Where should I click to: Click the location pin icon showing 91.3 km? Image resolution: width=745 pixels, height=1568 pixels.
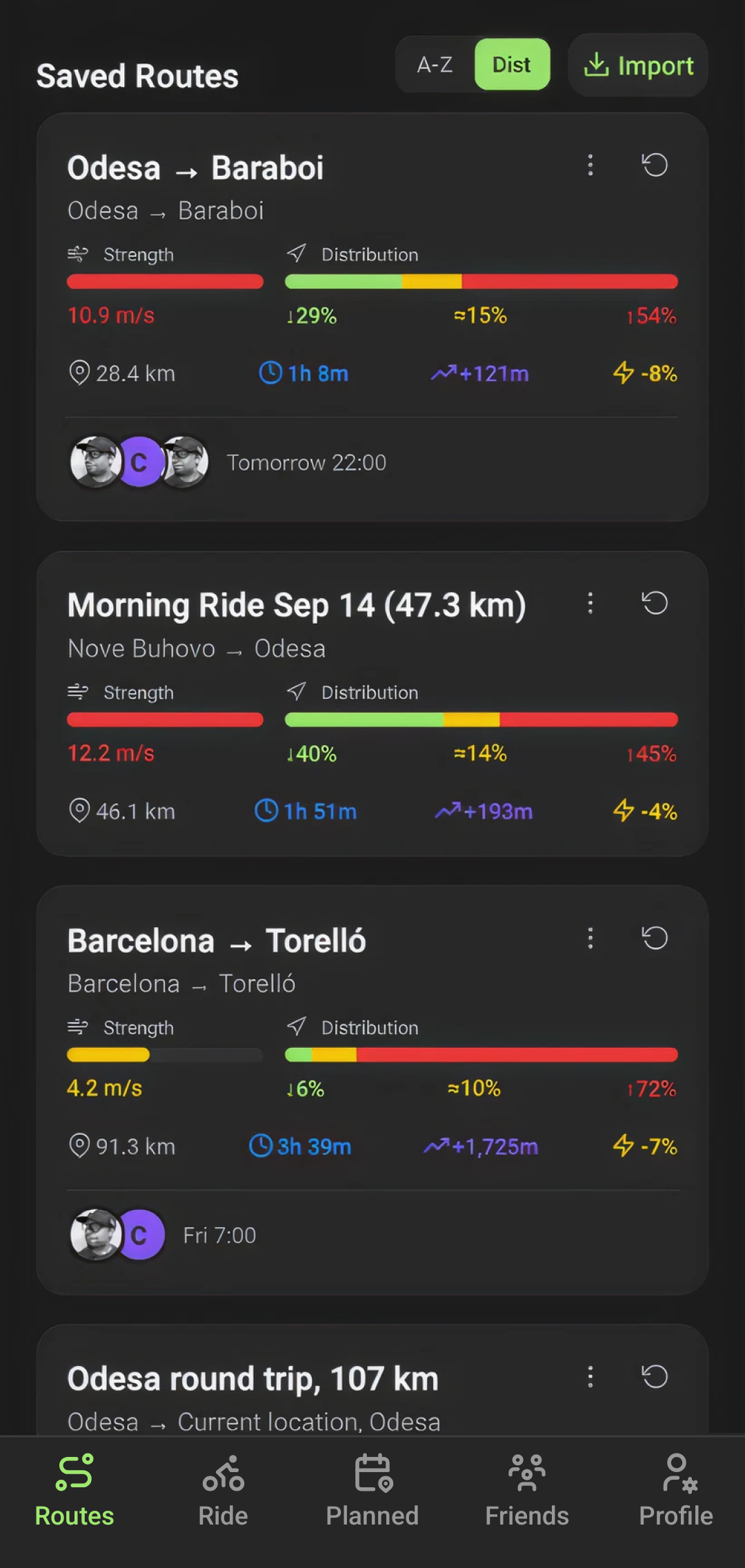tap(80, 1145)
